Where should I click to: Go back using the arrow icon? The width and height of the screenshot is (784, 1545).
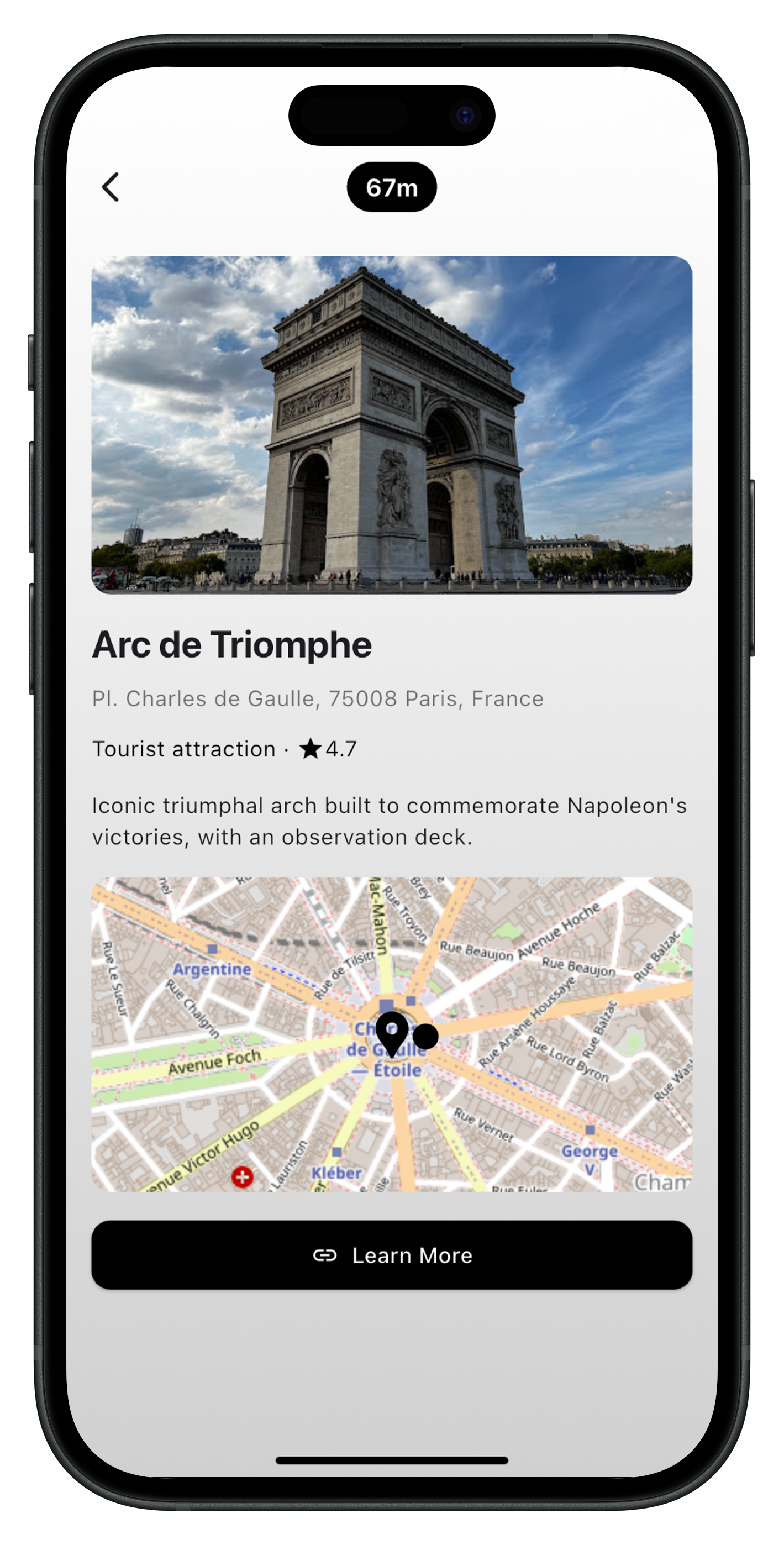pyautogui.click(x=111, y=187)
